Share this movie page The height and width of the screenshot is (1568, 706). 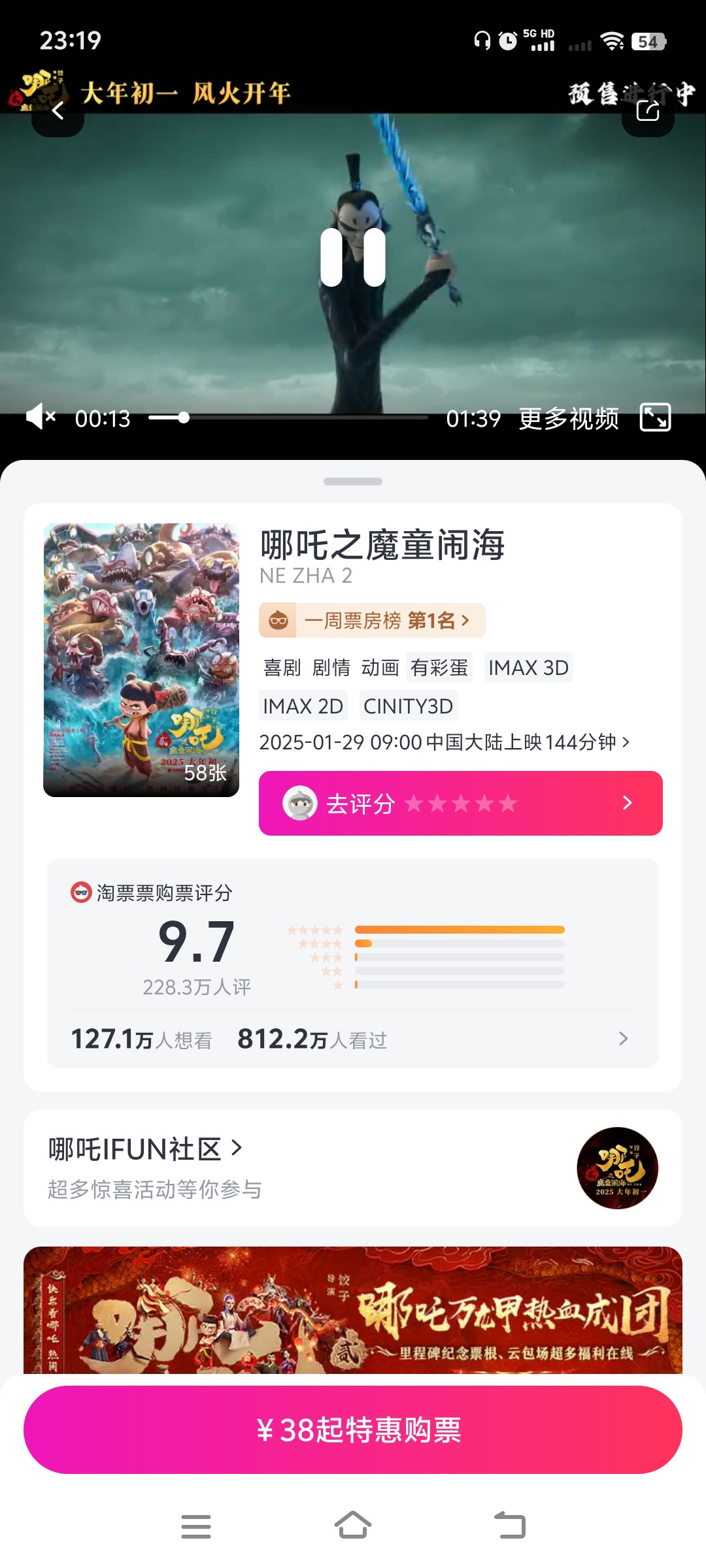click(648, 110)
